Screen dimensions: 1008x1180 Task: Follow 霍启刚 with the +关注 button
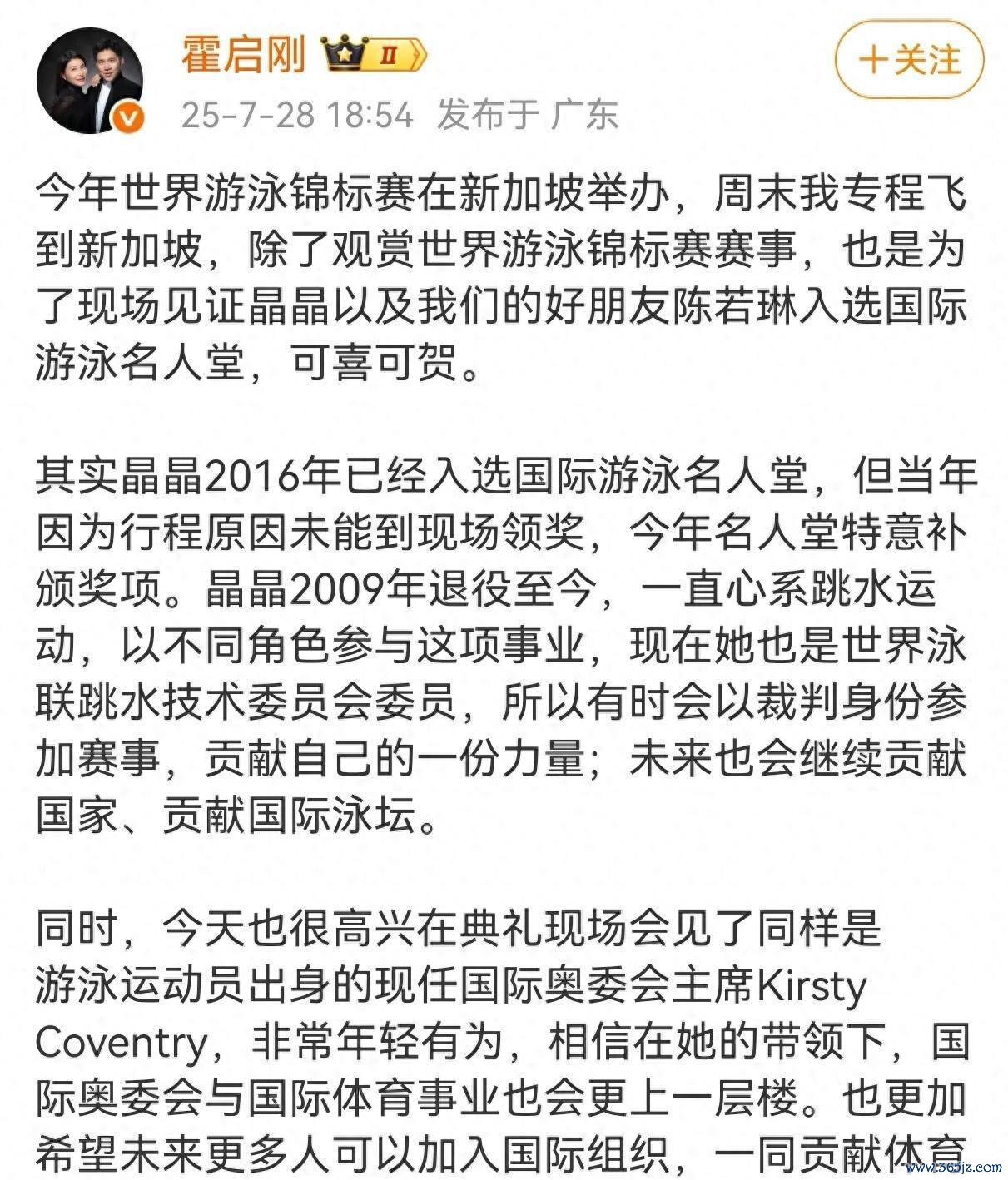908,61
